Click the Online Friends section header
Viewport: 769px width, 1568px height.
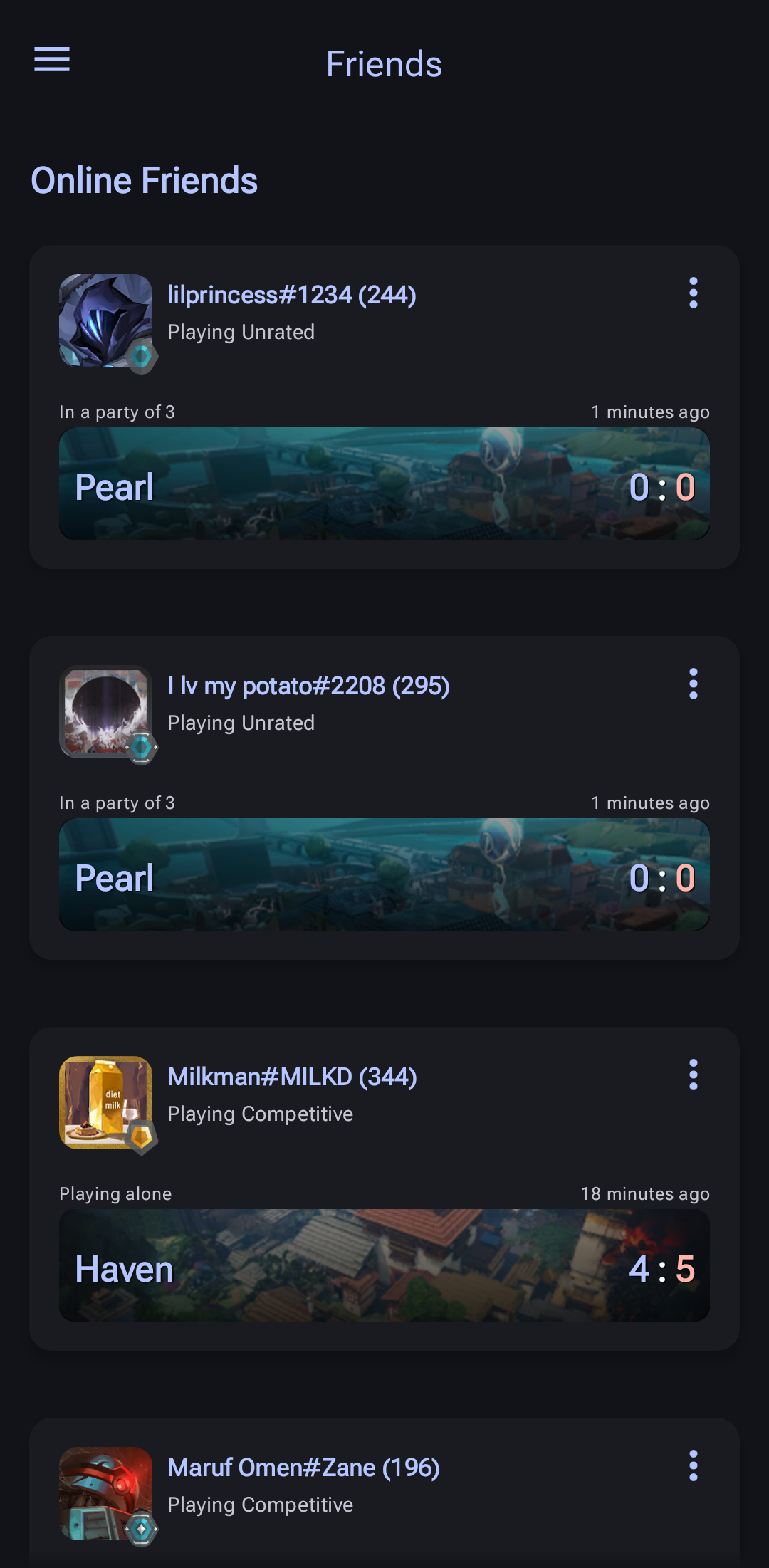[x=145, y=180]
